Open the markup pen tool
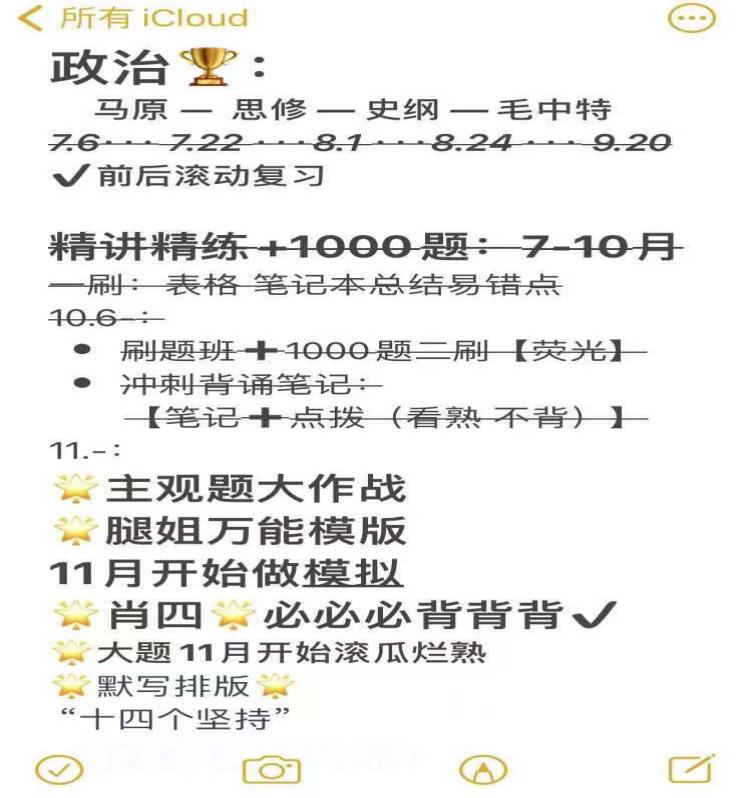 coord(483,769)
